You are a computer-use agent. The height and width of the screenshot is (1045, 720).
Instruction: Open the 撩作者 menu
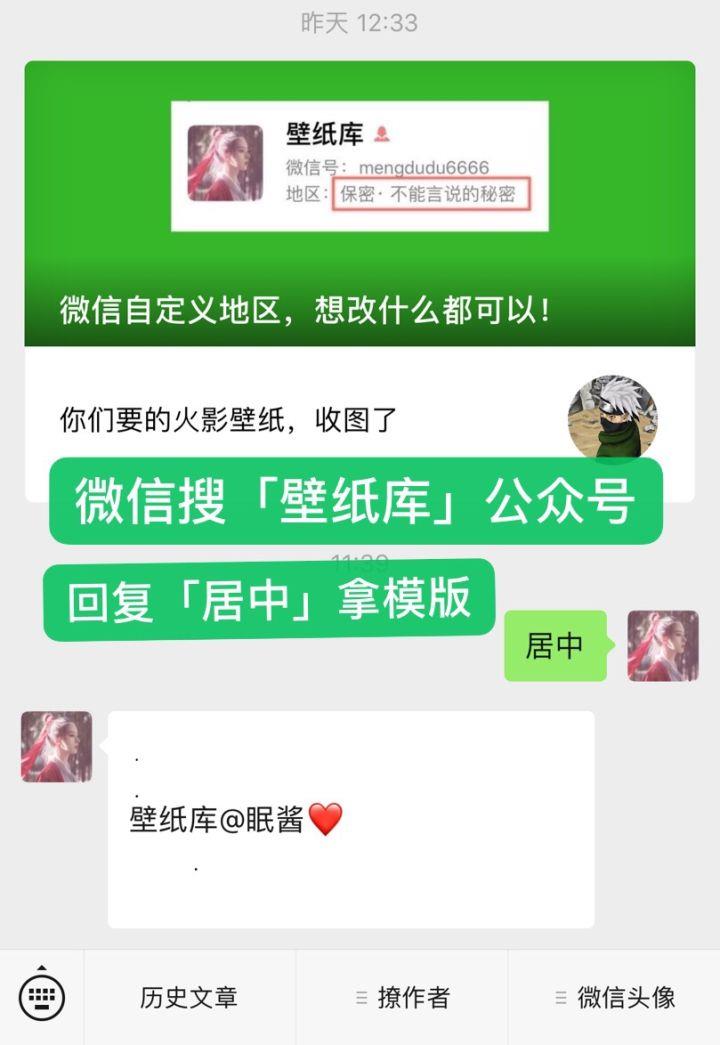pos(402,997)
